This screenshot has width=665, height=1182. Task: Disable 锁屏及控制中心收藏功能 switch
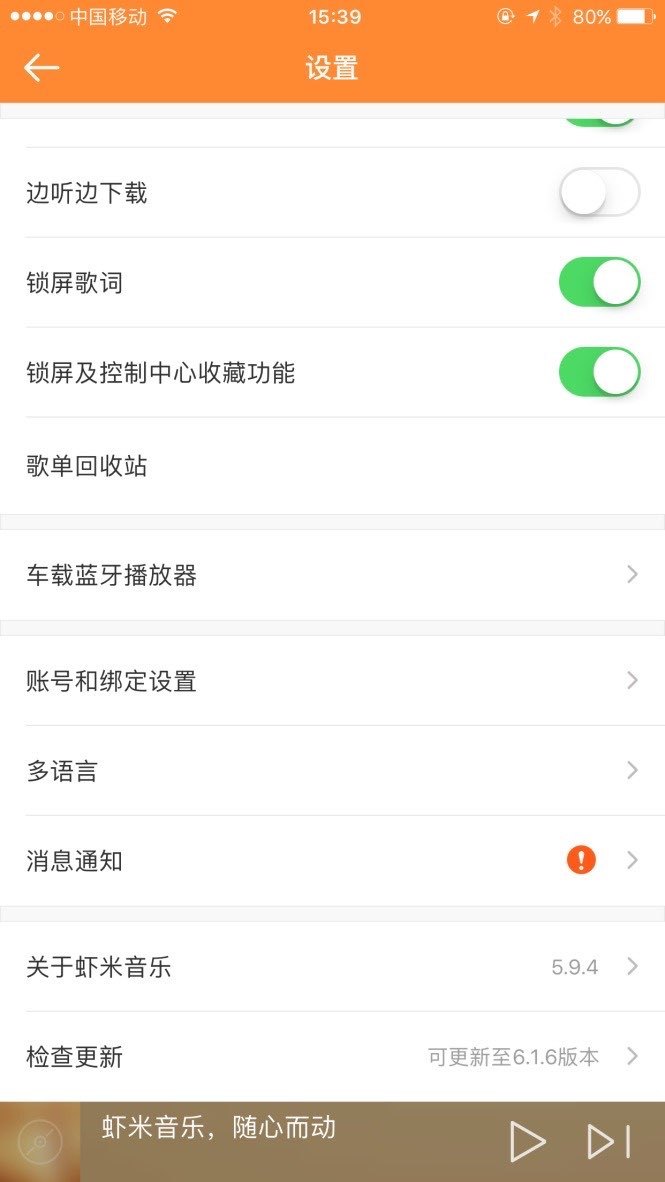598,372
